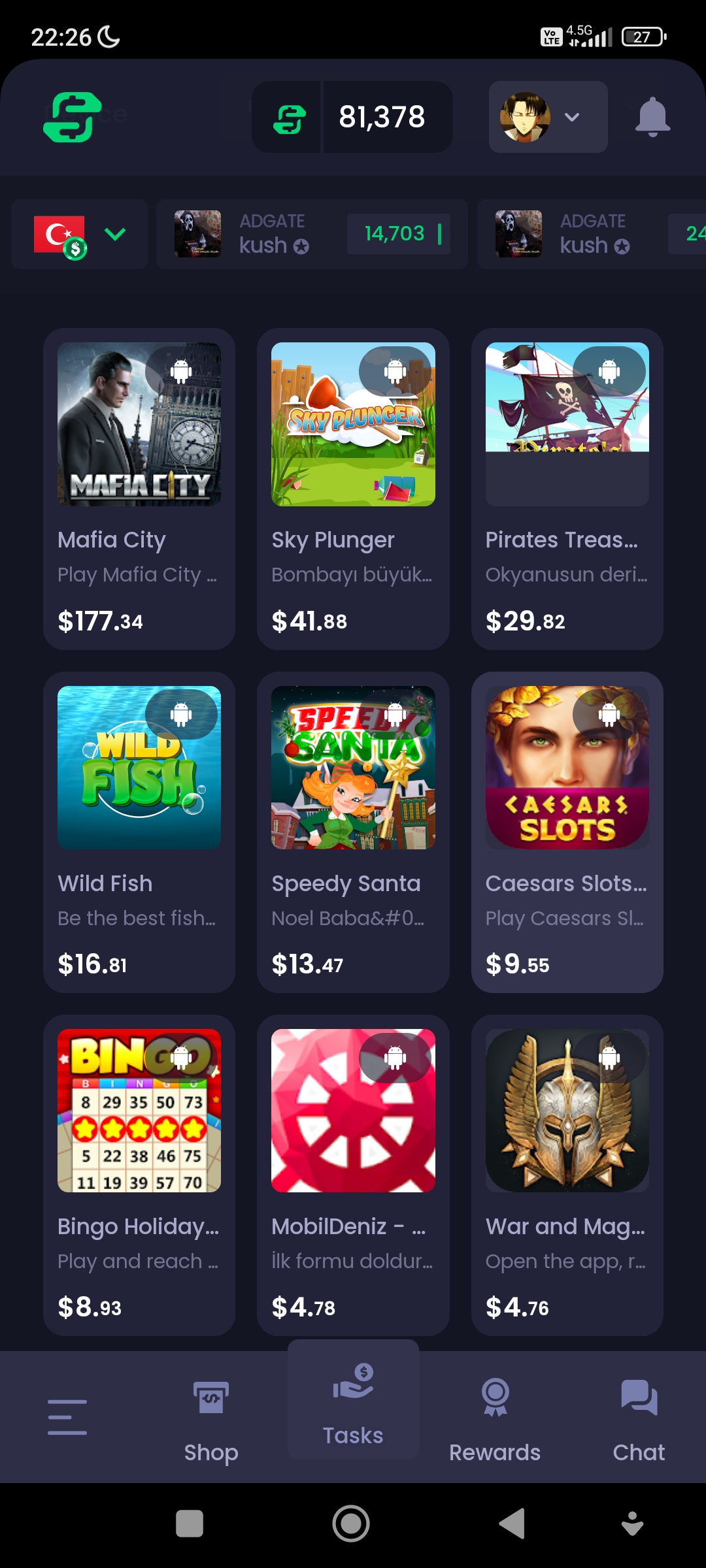This screenshot has width=706, height=1568.
Task: Open the side menu button
Action: (67, 1417)
